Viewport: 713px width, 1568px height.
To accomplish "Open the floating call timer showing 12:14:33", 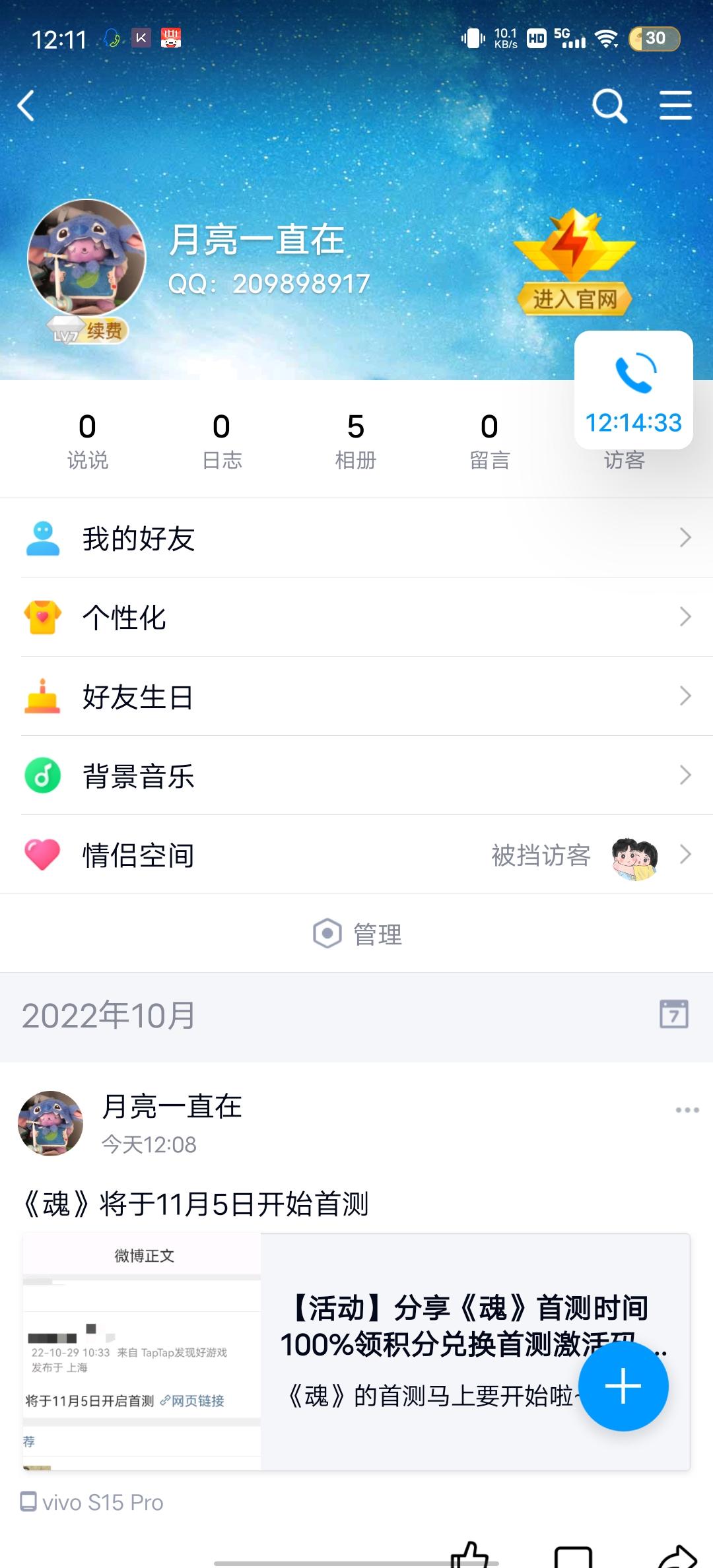I will [633, 390].
